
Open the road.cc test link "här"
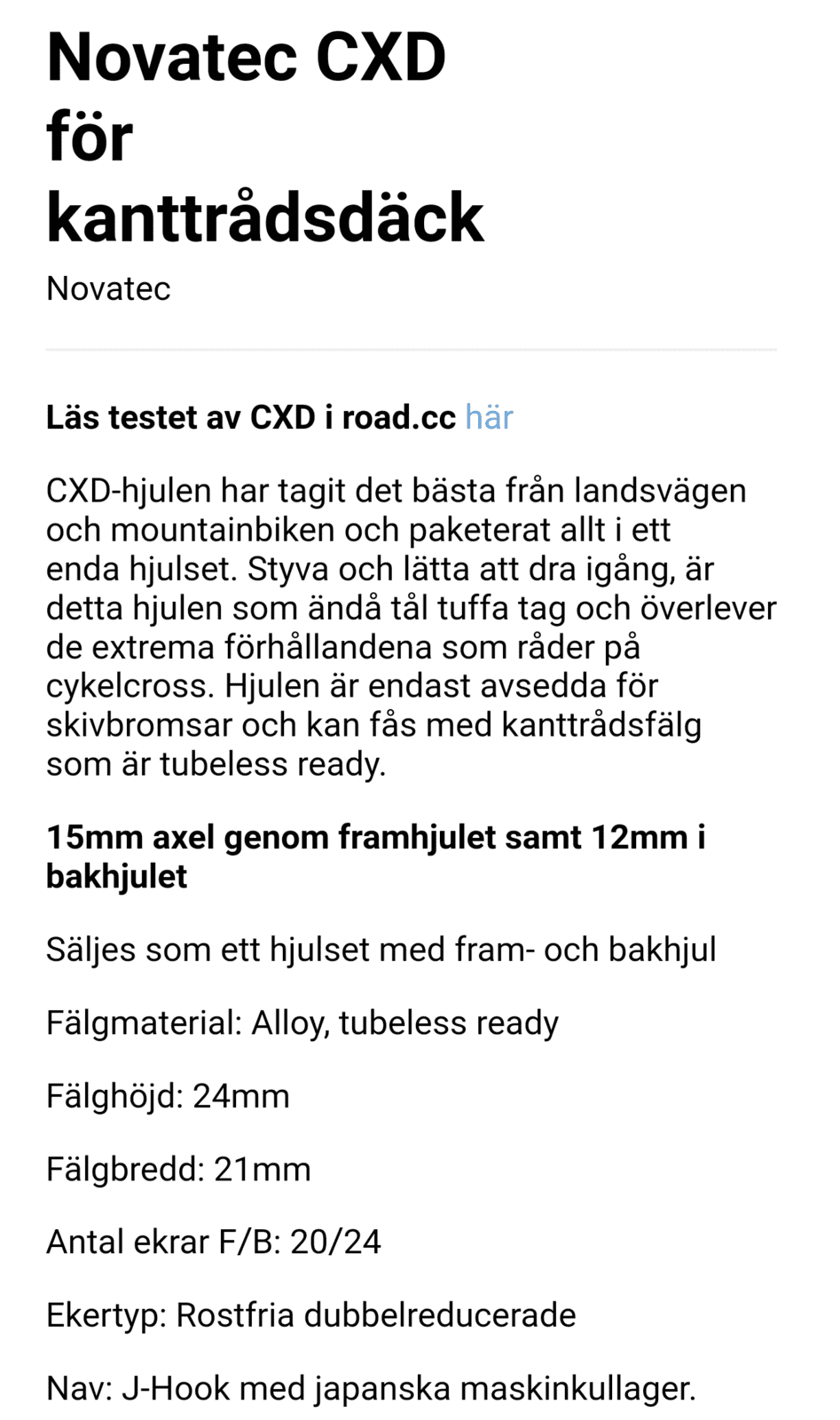click(489, 417)
